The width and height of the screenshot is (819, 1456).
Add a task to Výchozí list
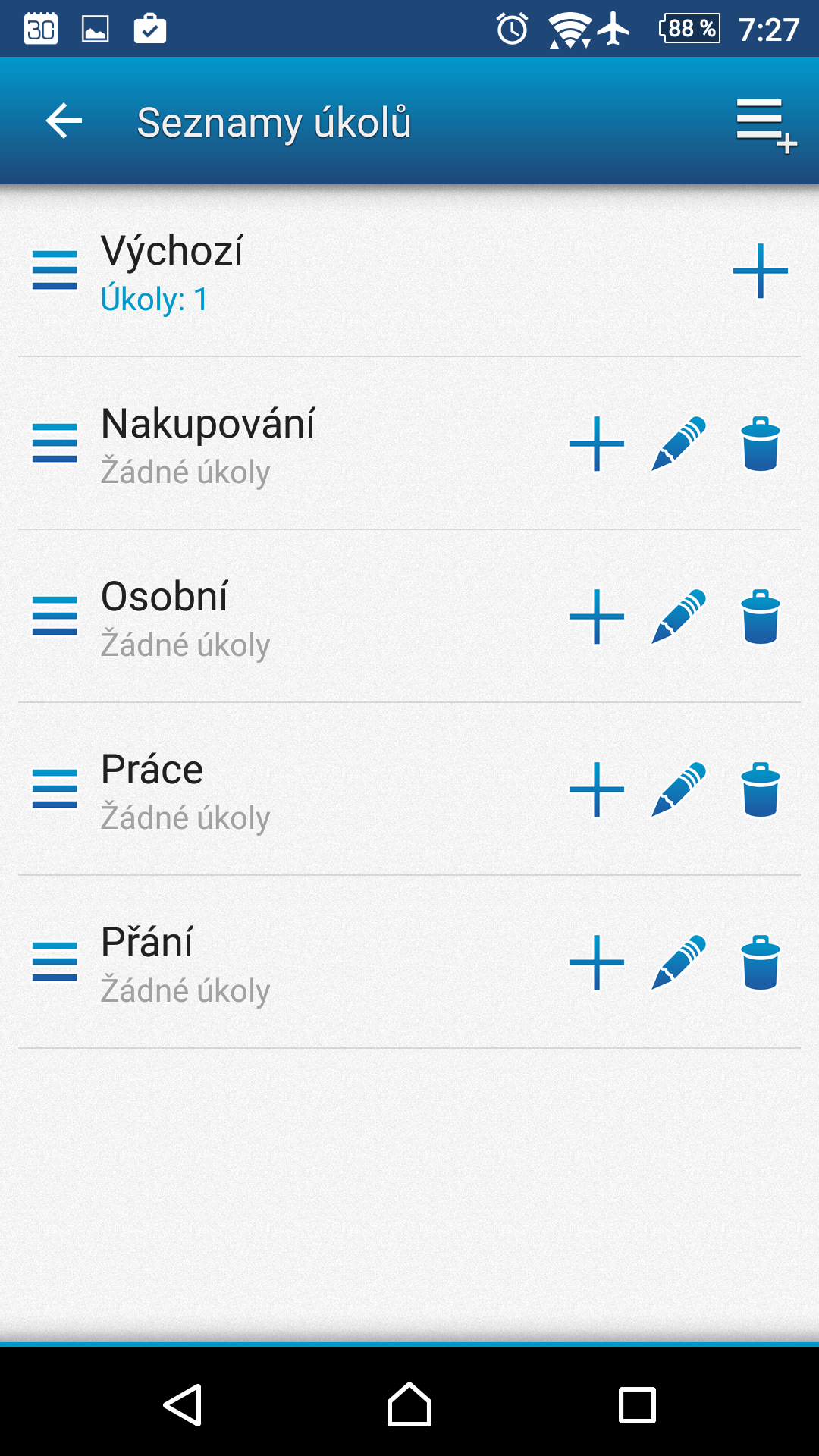[760, 271]
